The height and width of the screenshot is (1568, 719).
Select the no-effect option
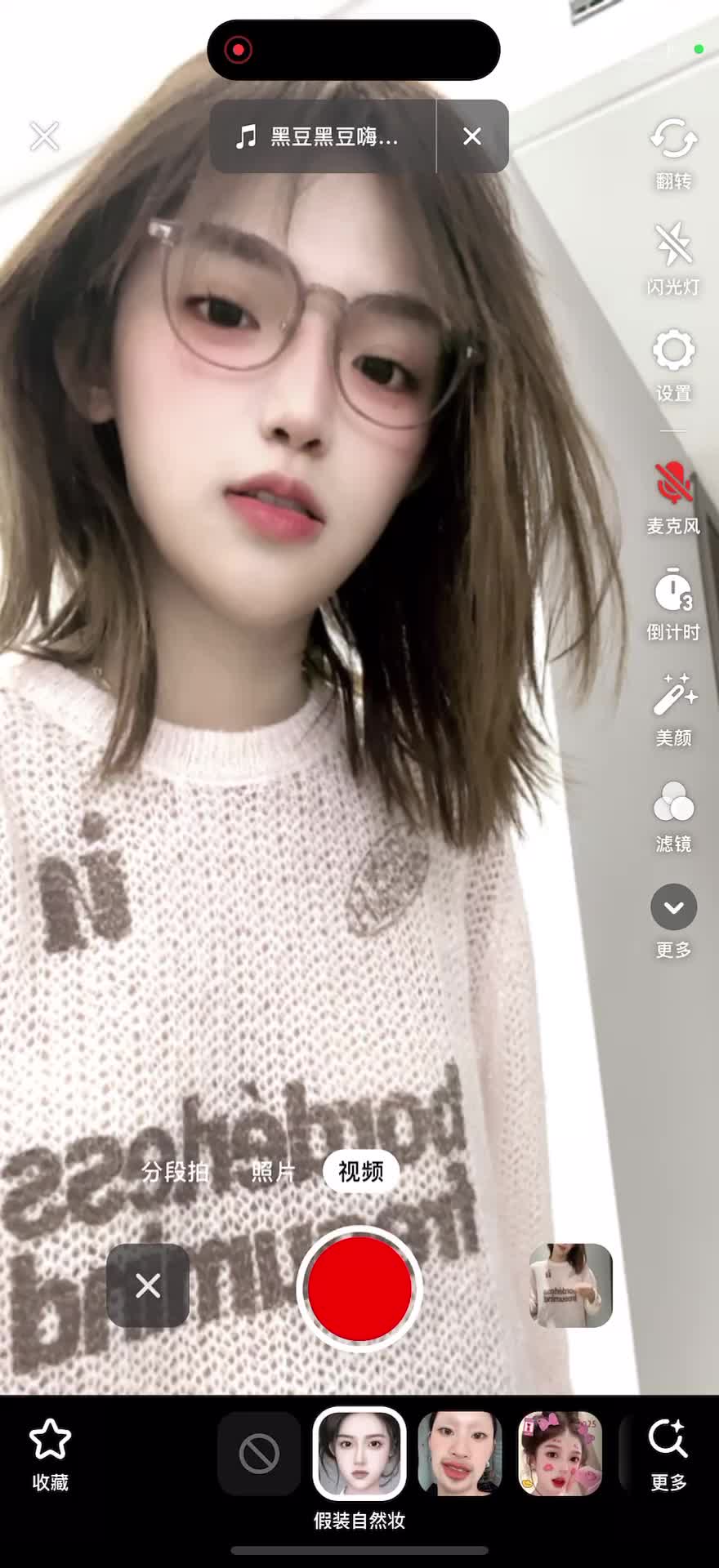pos(259,1454)
